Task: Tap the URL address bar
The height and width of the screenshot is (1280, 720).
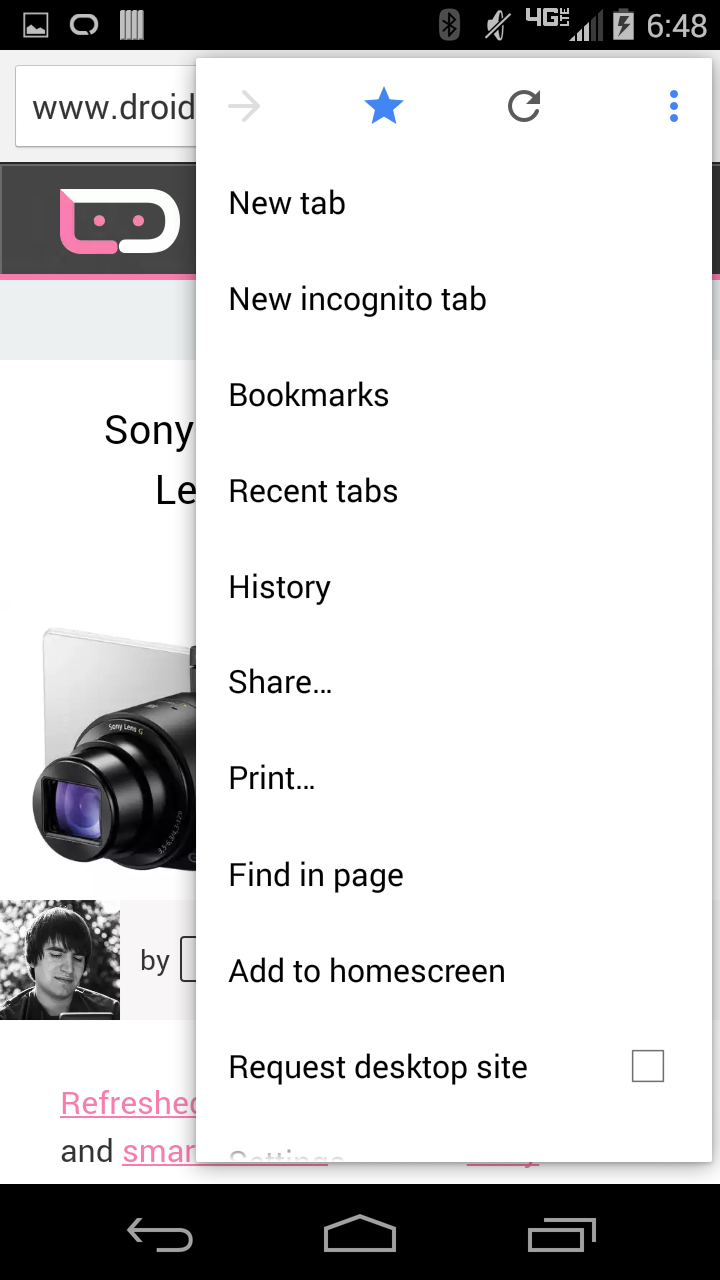Action: pos(105,107)
